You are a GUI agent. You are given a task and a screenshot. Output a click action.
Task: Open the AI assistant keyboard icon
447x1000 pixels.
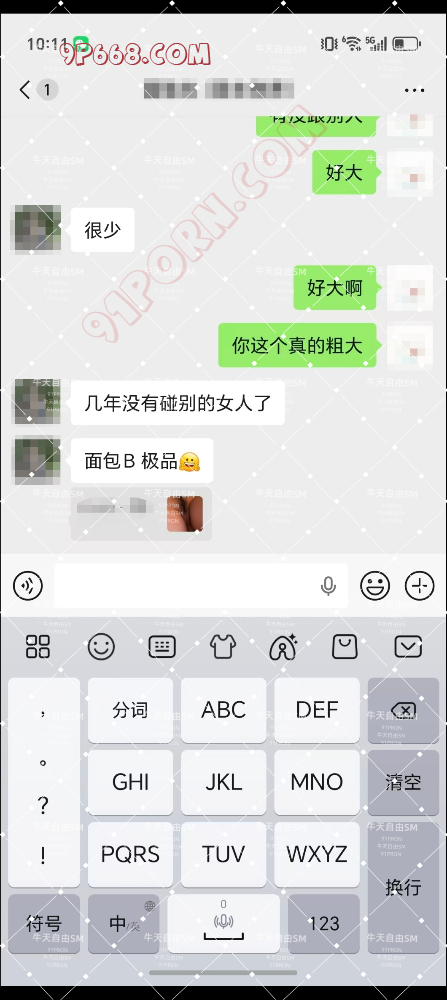[x=283, y=647]
